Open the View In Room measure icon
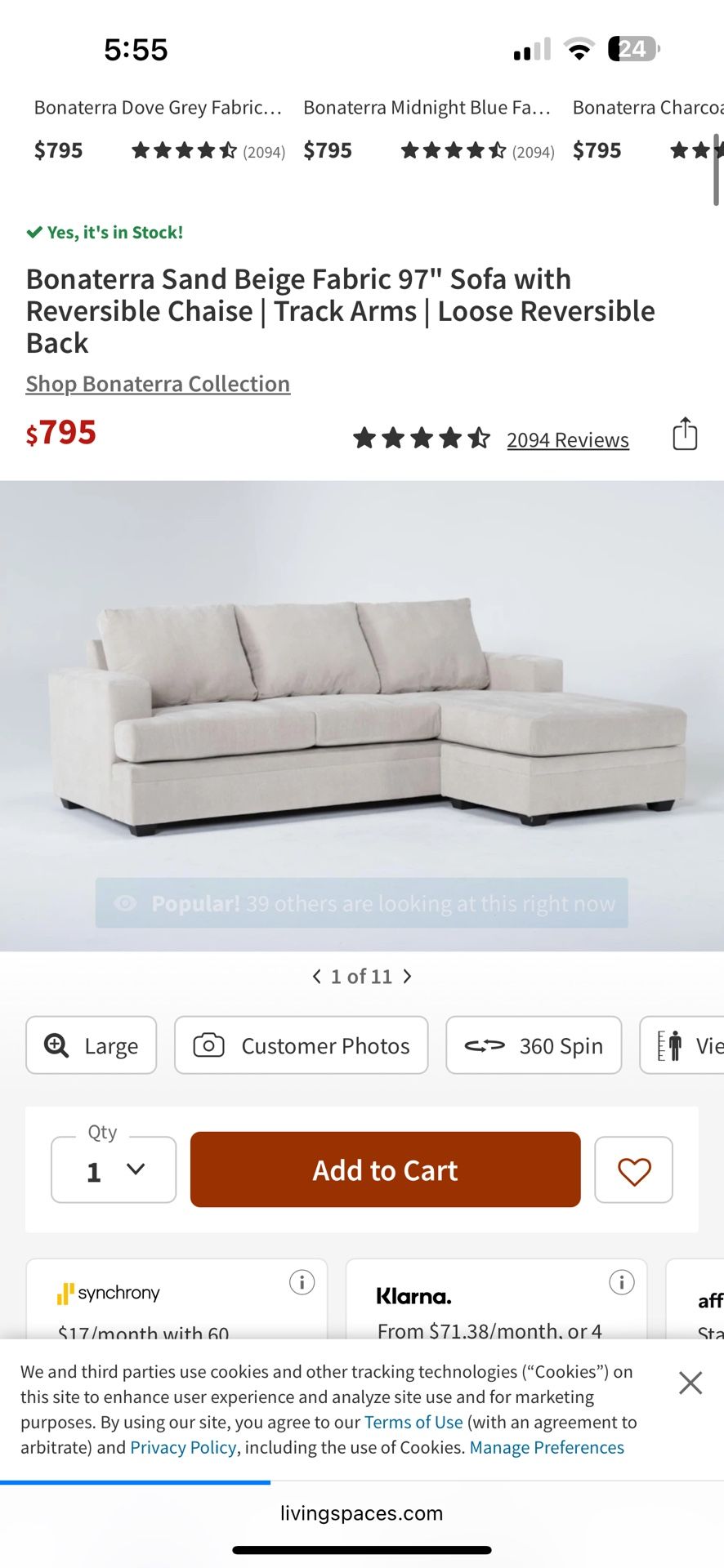 (668, 1045)
